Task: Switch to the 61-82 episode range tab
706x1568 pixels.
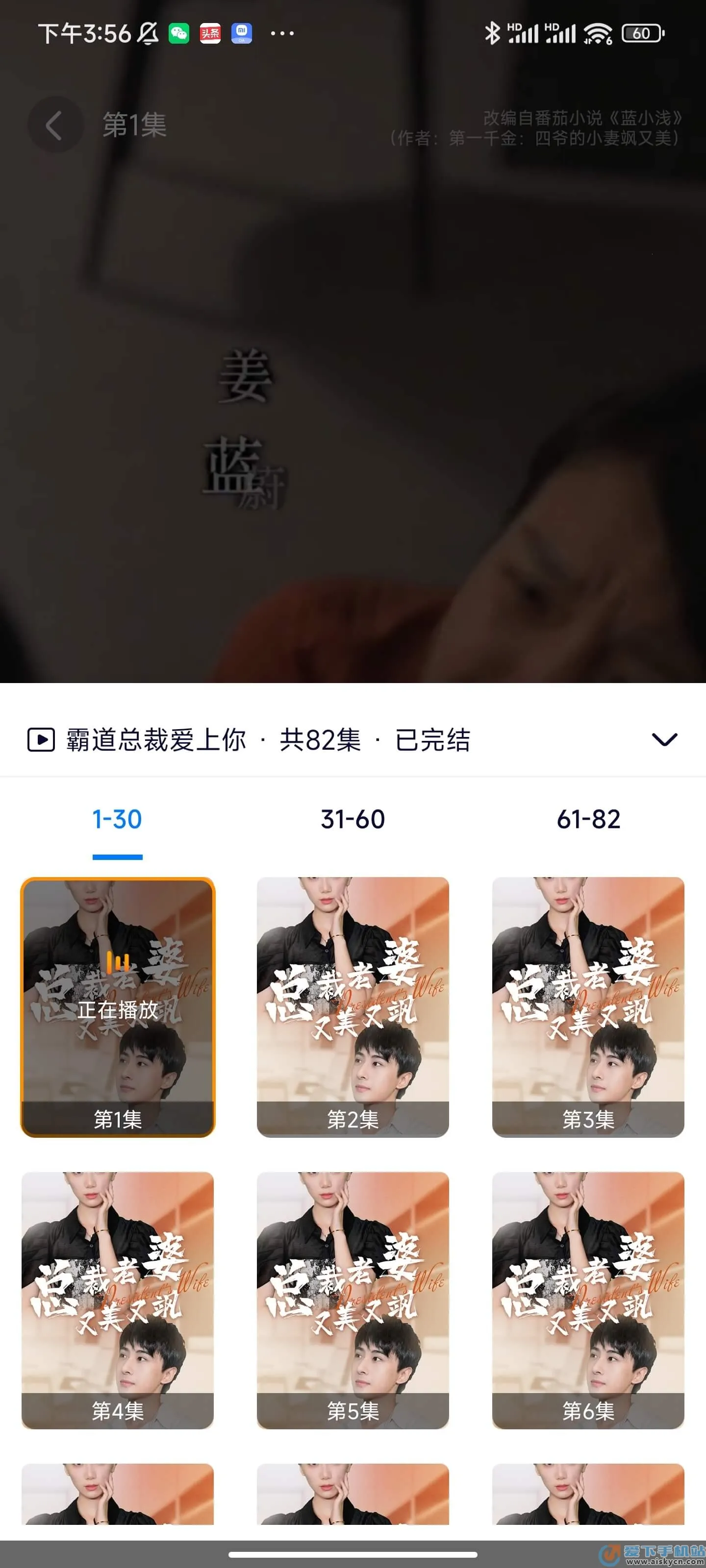Action: (588, 820)
